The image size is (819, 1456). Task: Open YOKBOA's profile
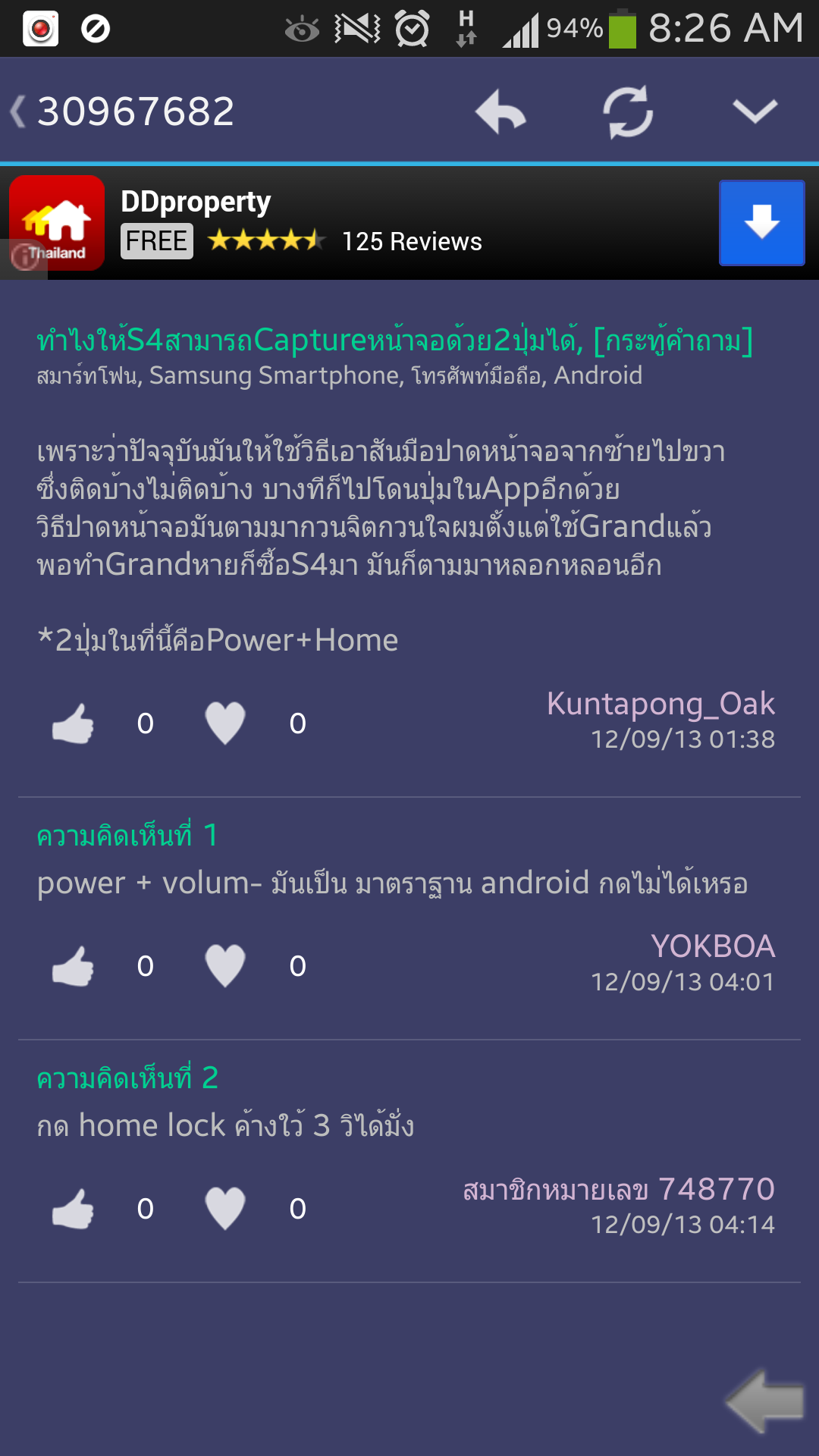(713, 946)
